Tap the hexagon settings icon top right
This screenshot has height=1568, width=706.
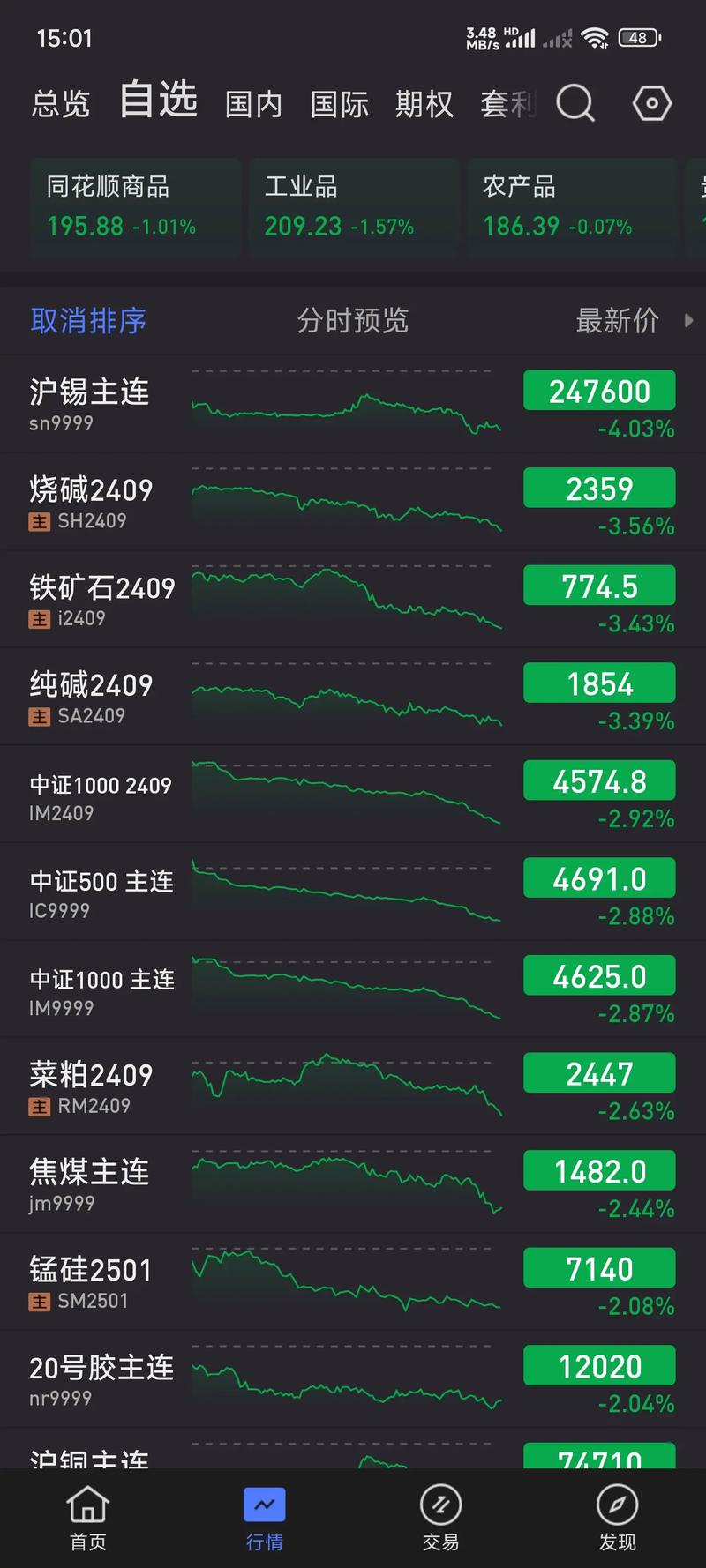[651, 103]
